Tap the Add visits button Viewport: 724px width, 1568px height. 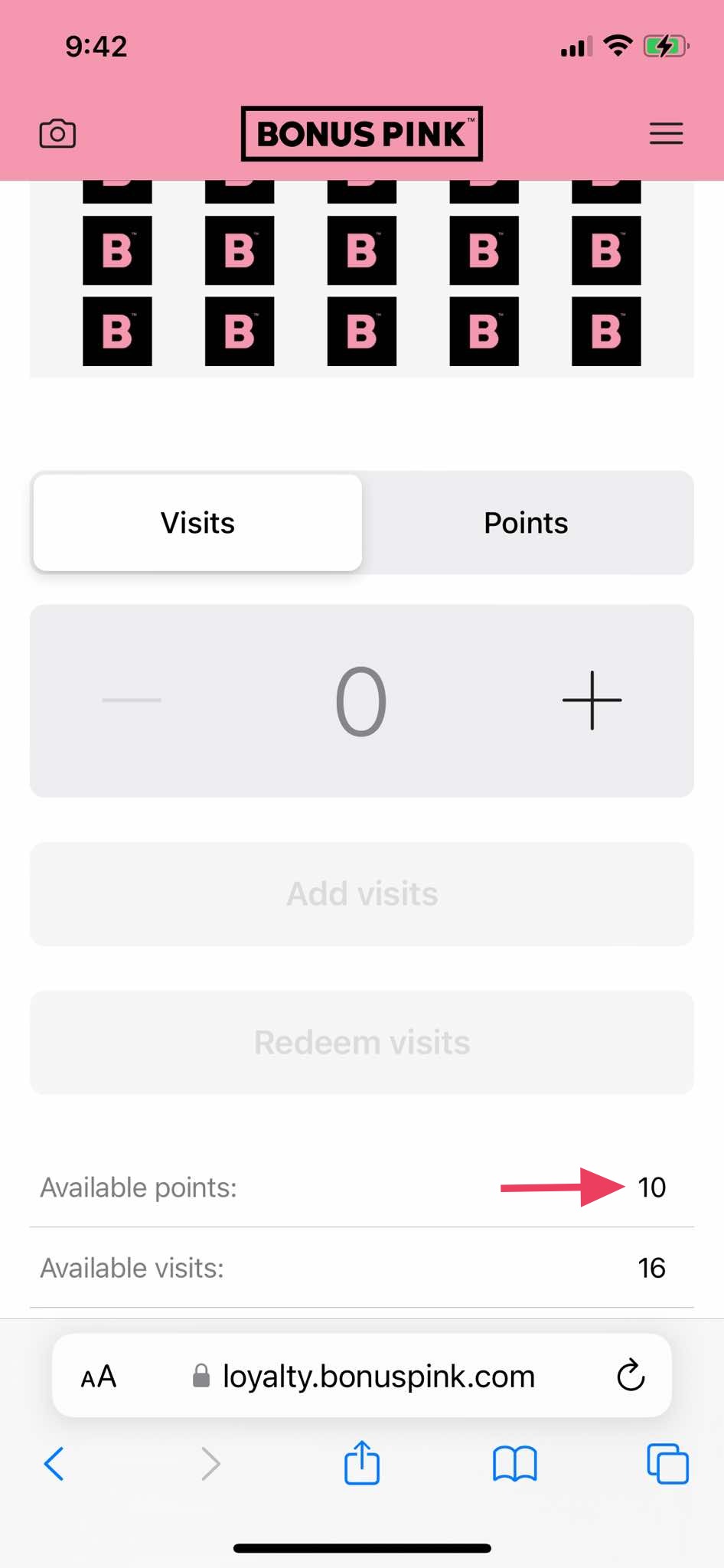click(362, 893)
